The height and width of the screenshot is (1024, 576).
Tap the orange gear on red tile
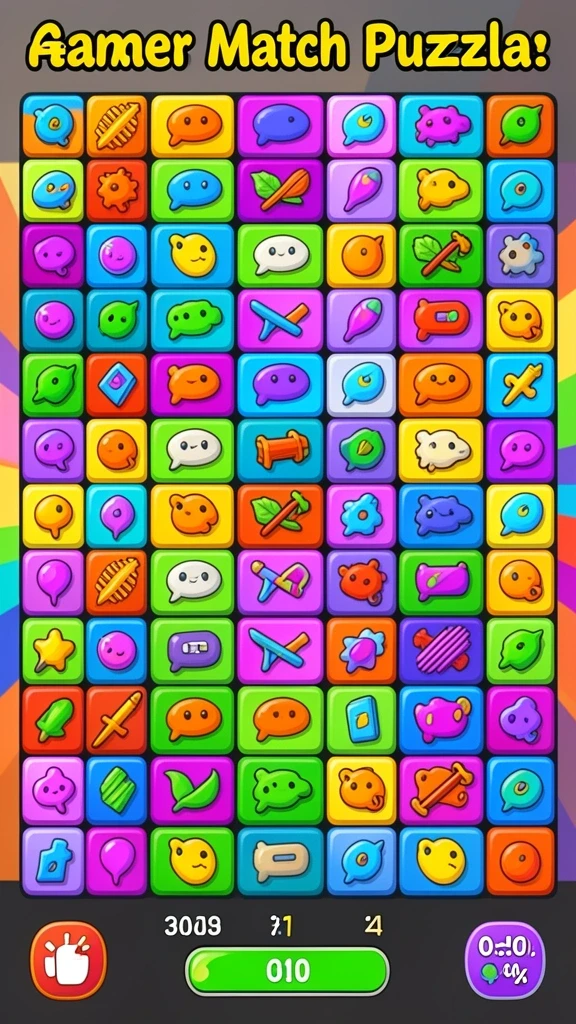tap(118, 190)
